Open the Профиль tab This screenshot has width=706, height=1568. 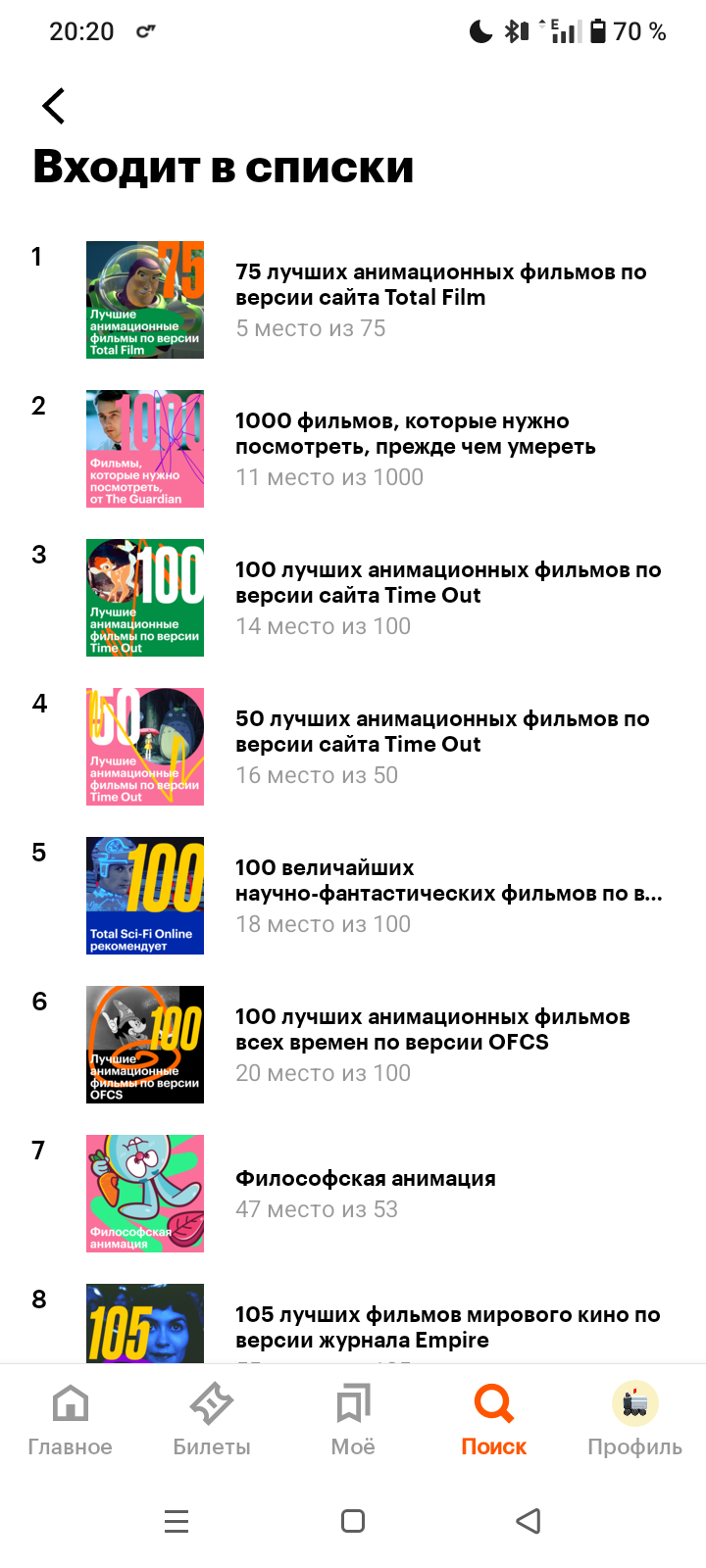point(634,1418)
